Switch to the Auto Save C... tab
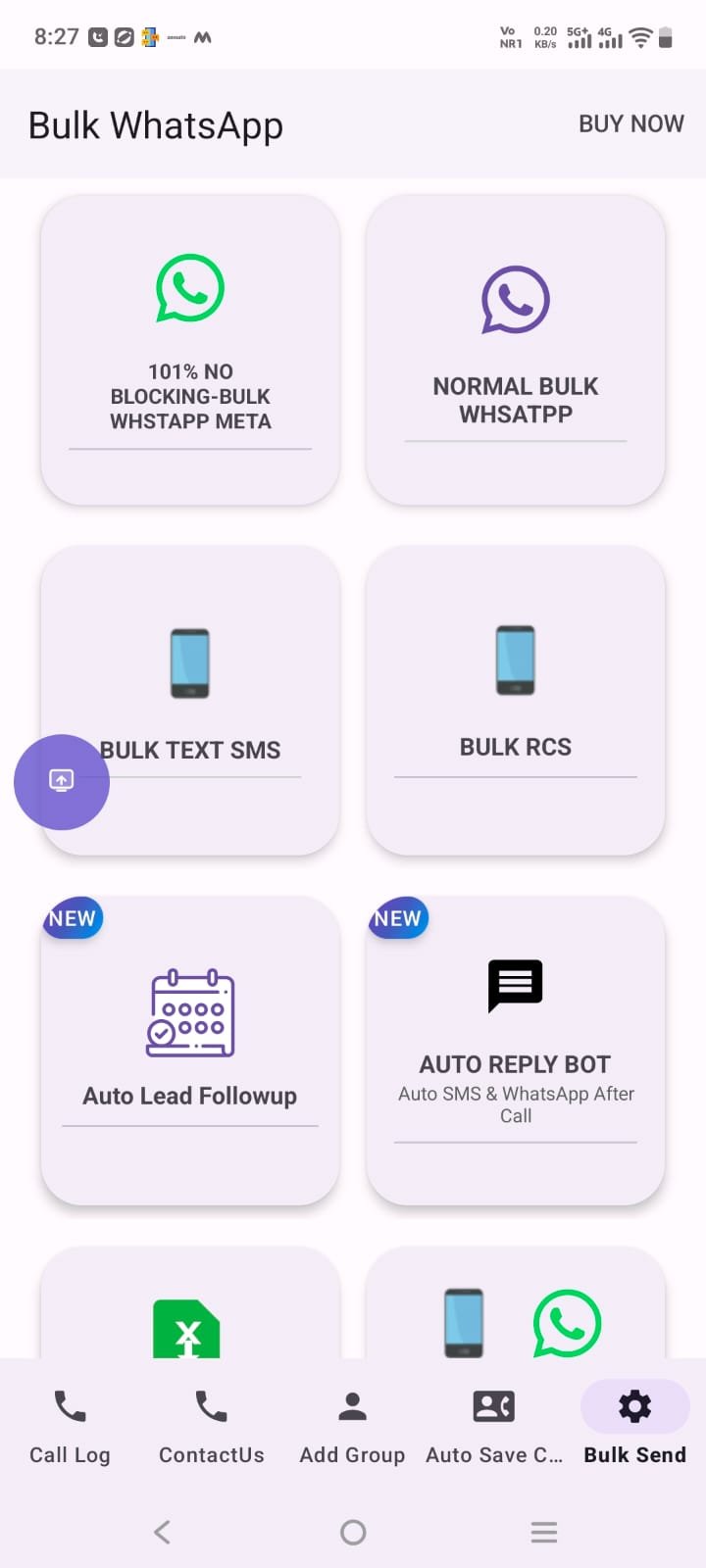This screenshot has height=1568, width=706. coord(493,1426)
